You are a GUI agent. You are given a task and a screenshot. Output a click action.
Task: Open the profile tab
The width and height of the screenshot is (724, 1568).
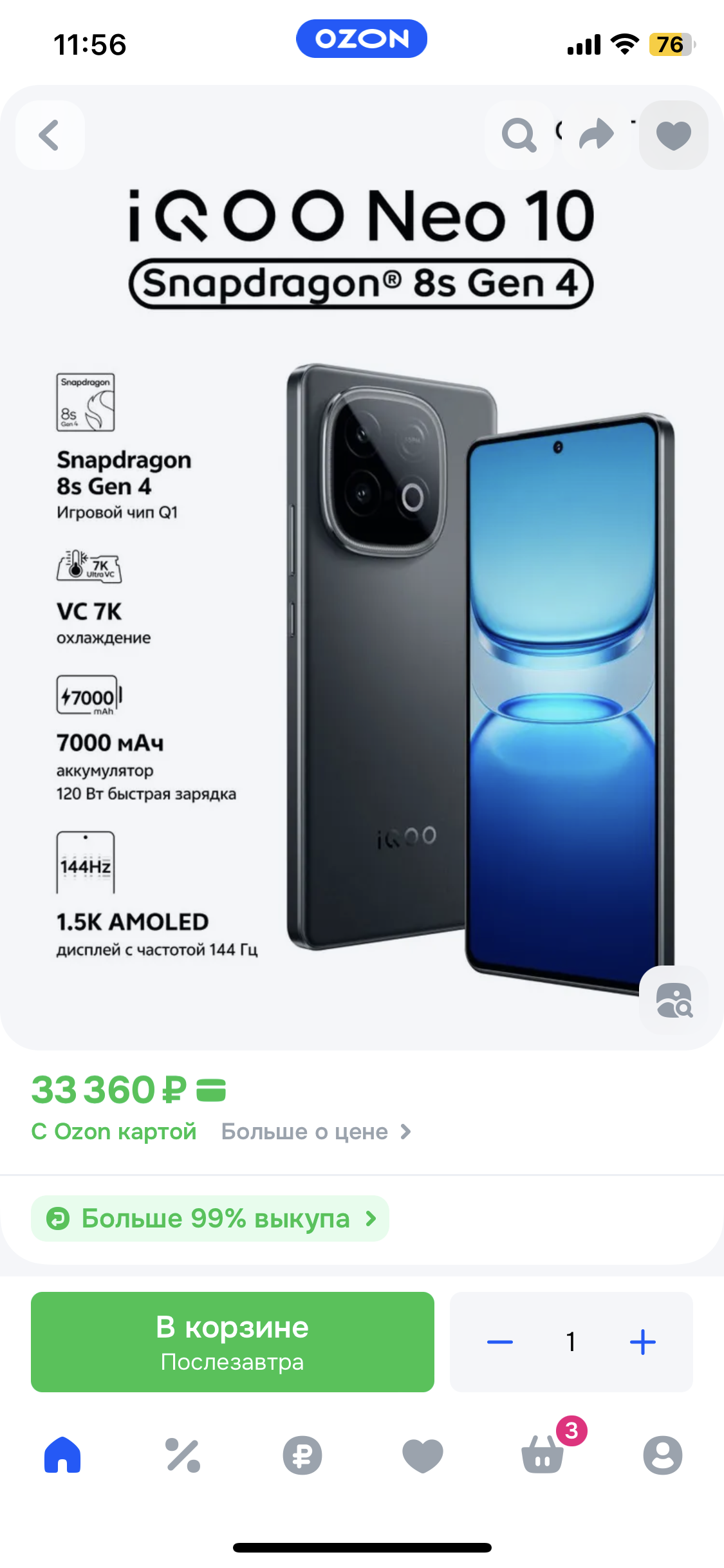663,1455
